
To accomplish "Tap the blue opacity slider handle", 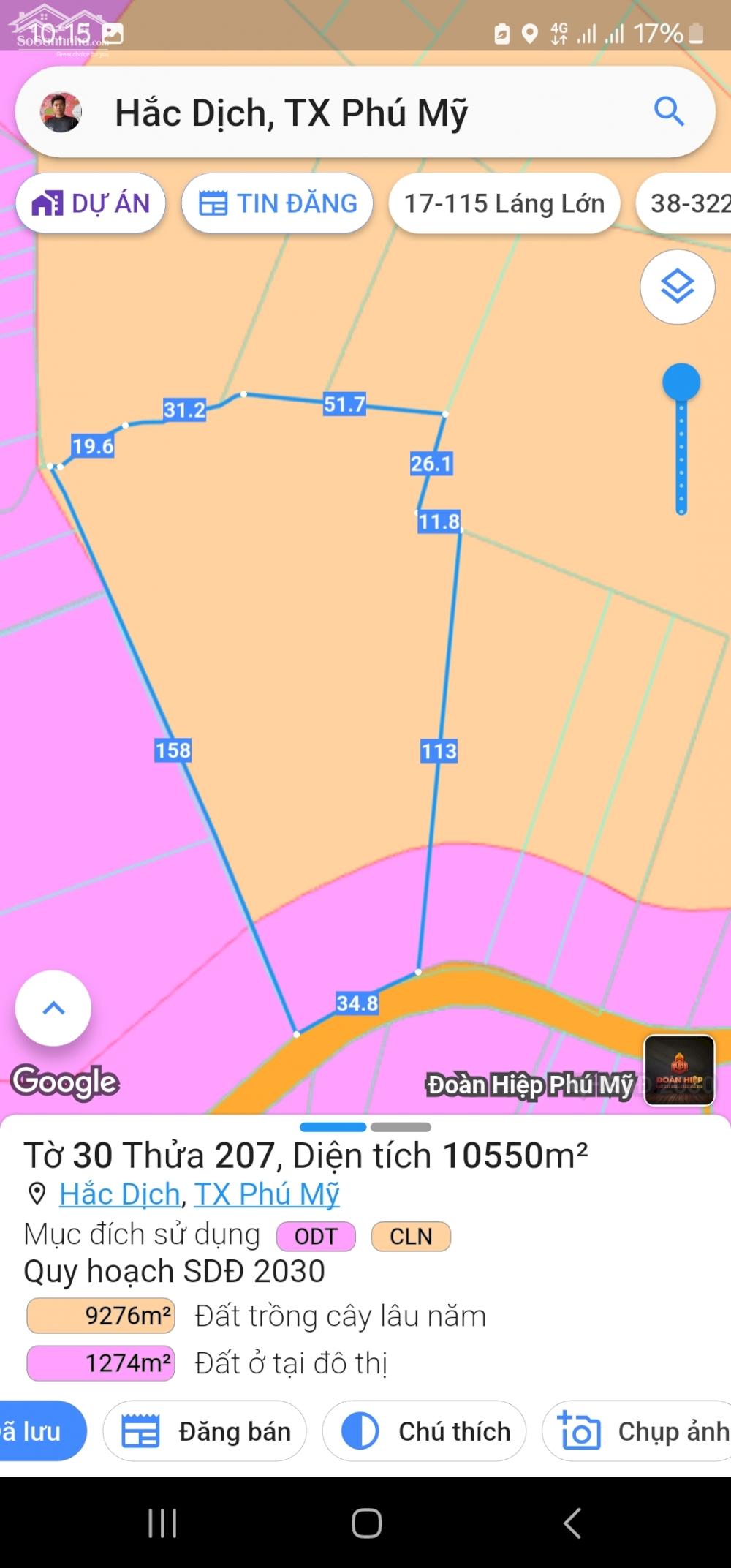I will click(x=681, y=382).
